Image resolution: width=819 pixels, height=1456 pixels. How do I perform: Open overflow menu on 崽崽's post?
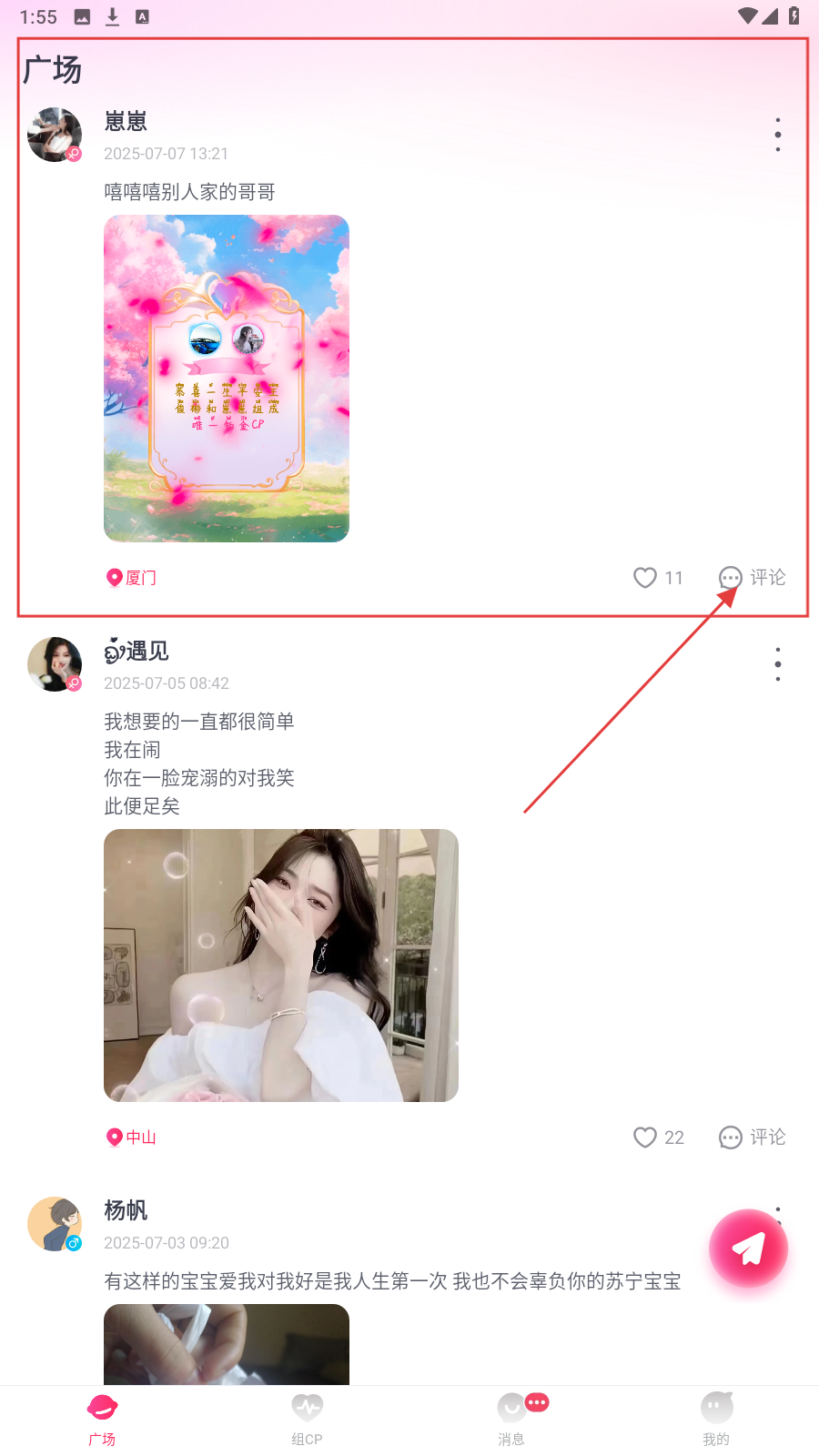click(x=777, y=135)
